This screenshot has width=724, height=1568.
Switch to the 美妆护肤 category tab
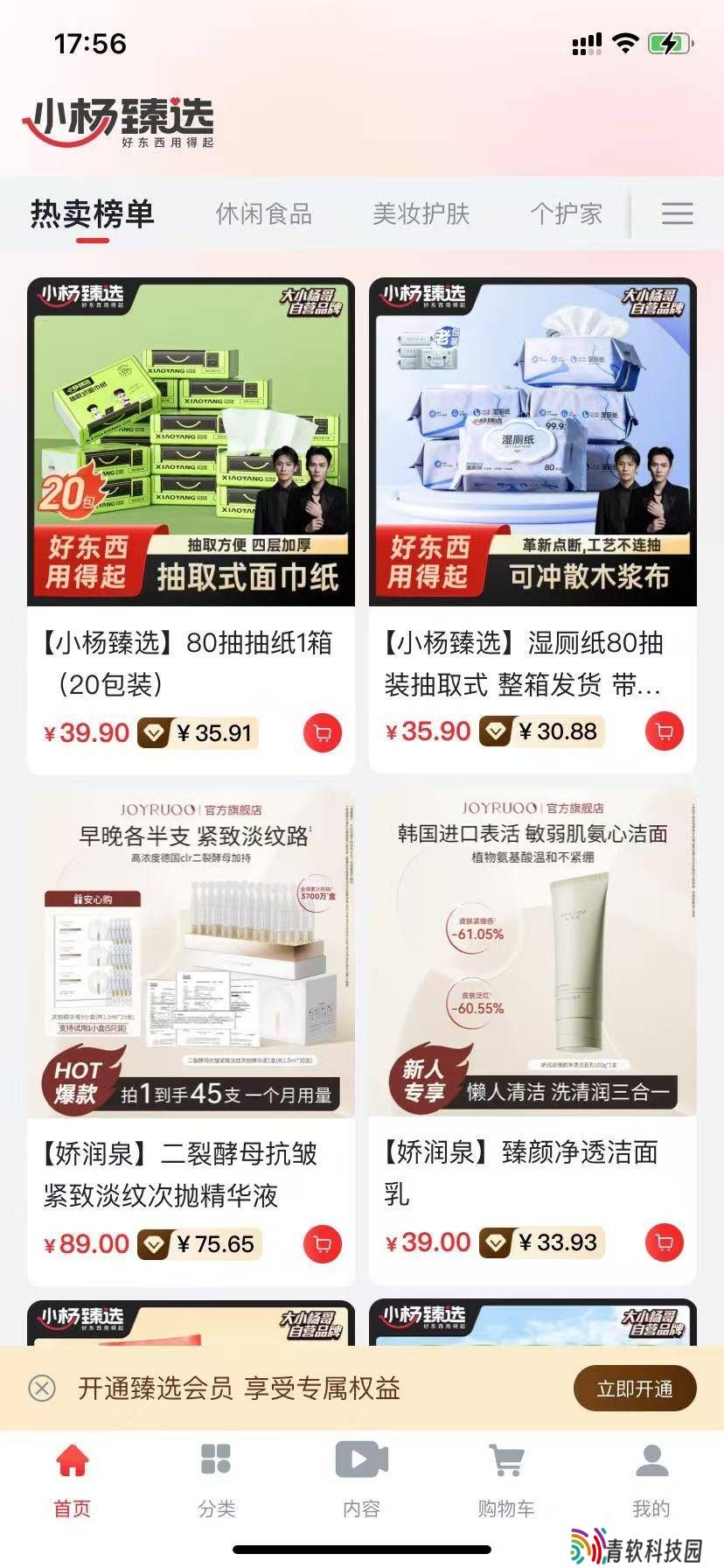pyautogui.click(x=421, y=213)
